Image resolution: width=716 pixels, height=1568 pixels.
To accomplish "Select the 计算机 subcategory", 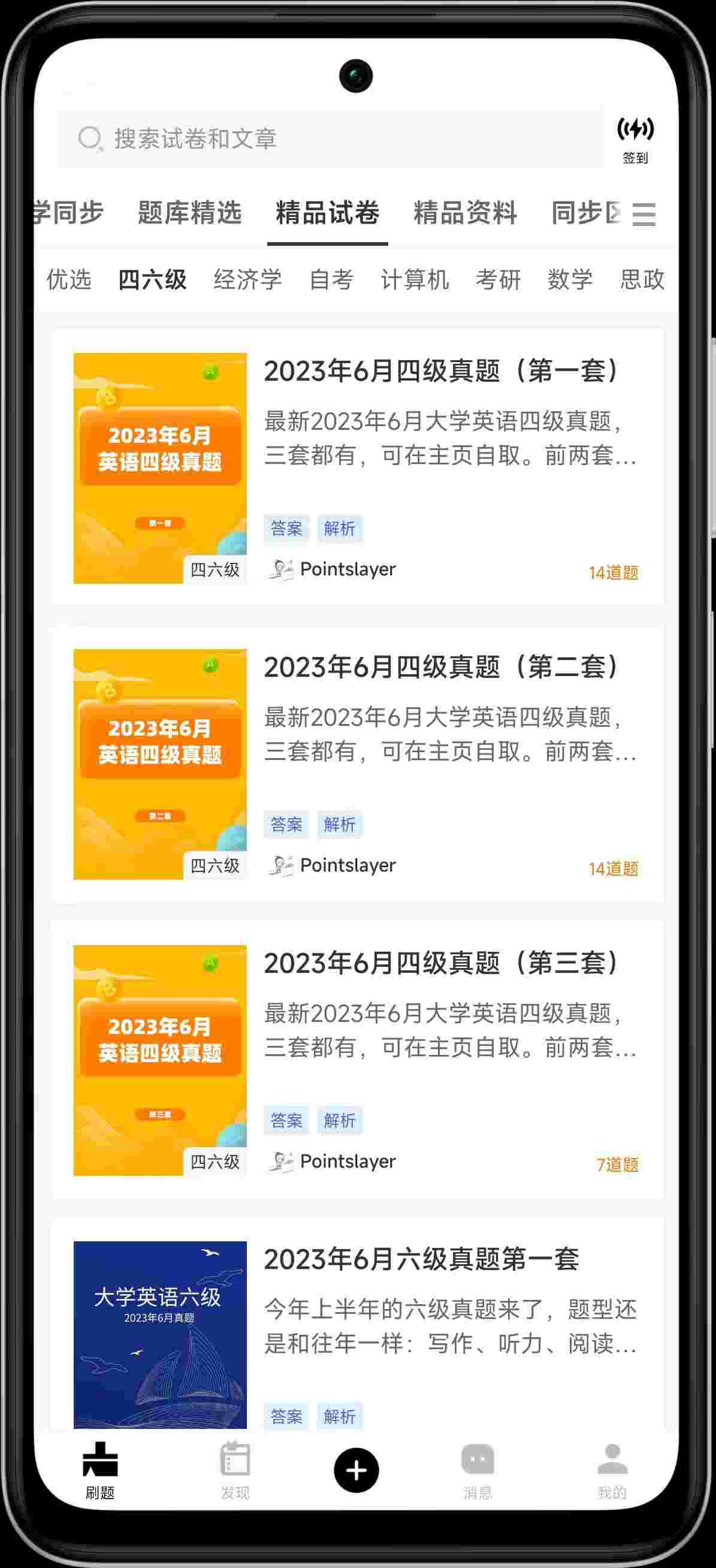I will (x=415, y=279).
